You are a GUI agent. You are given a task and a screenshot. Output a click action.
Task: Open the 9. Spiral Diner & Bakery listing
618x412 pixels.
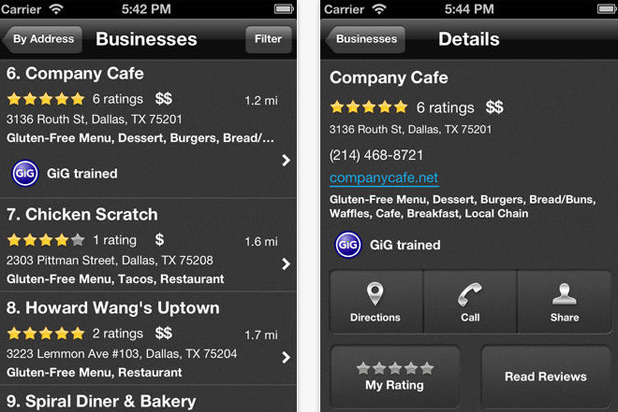(x=150, y=400)
